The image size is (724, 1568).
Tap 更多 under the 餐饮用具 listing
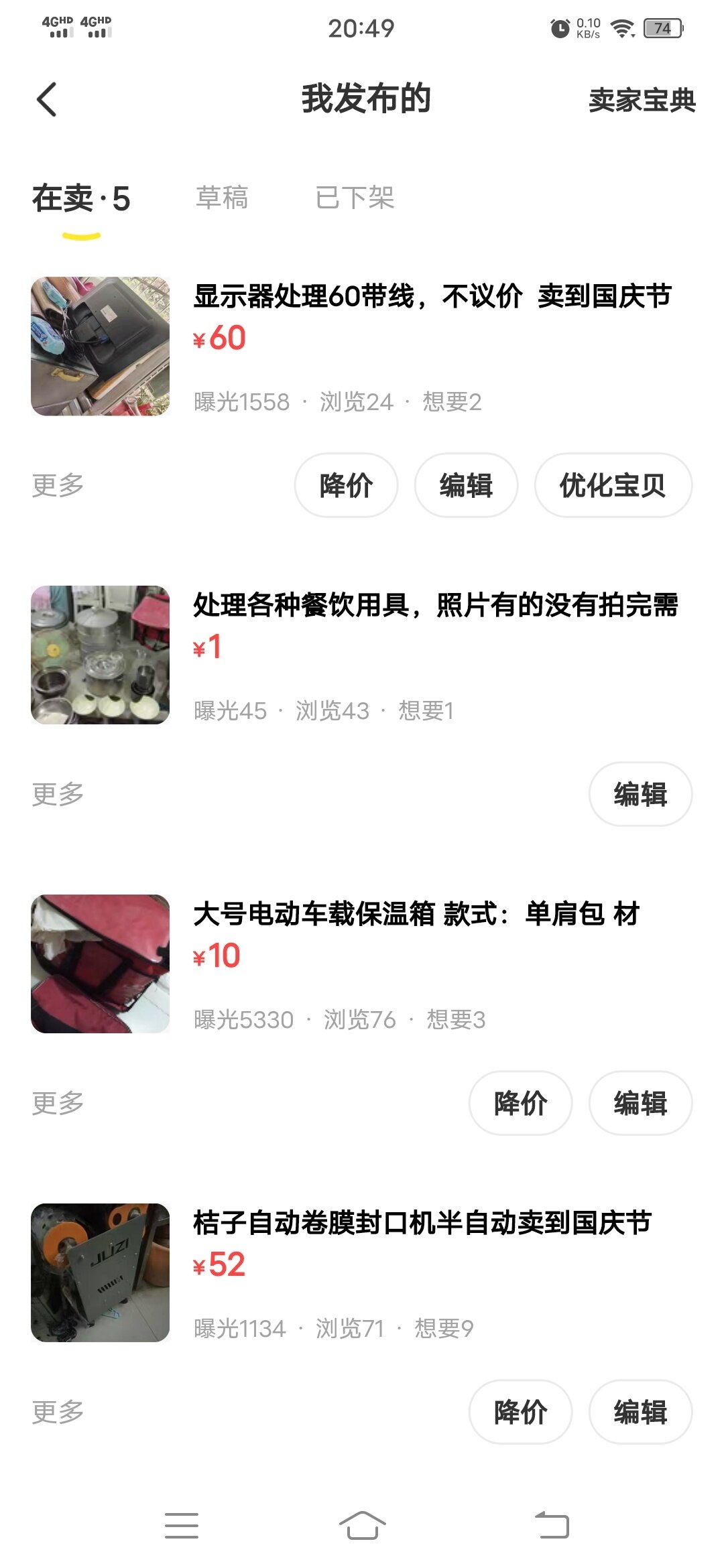pyautogui.click(x=58, y=794)
